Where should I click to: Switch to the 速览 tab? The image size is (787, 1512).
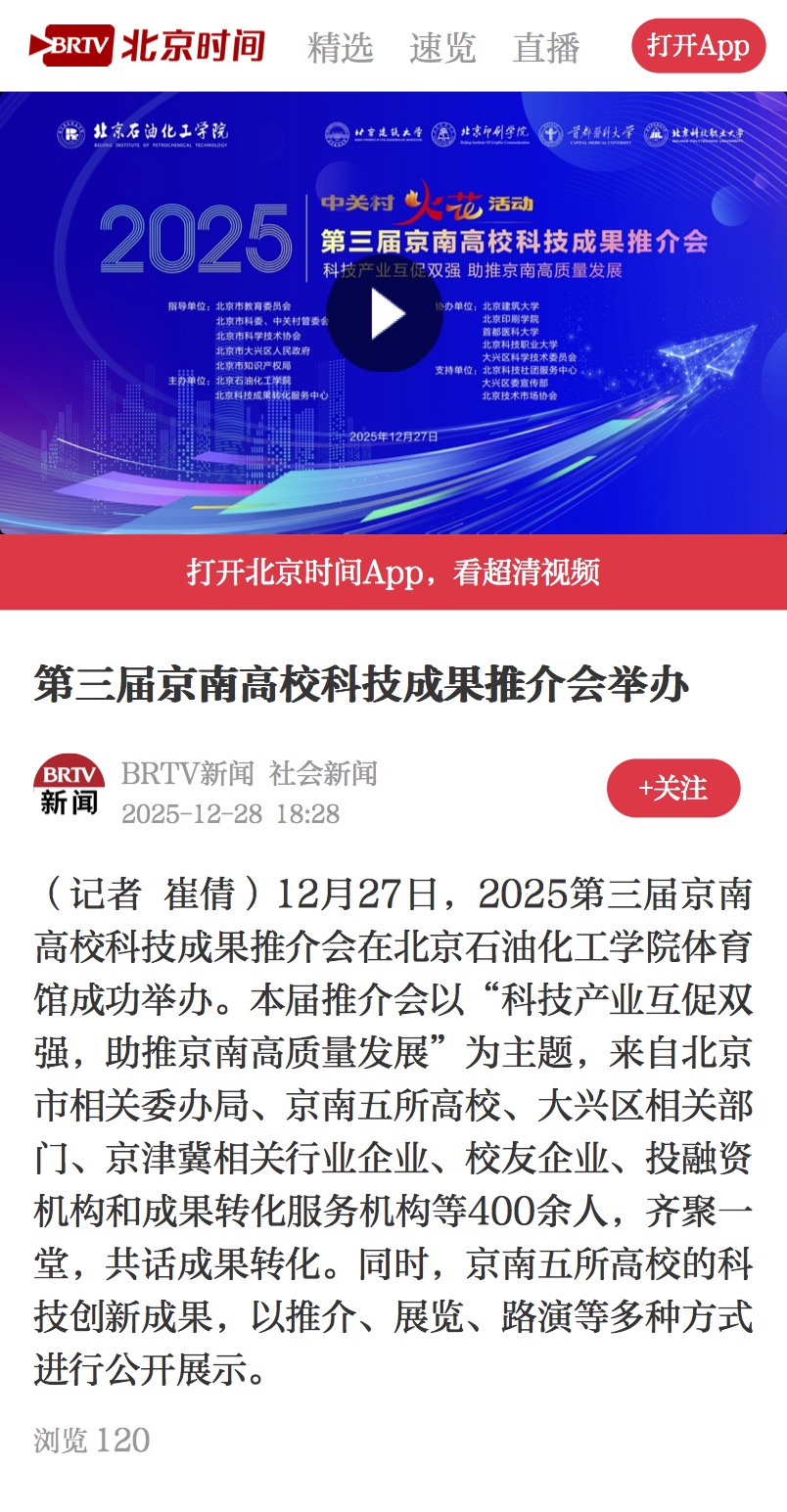pos(442,47)
